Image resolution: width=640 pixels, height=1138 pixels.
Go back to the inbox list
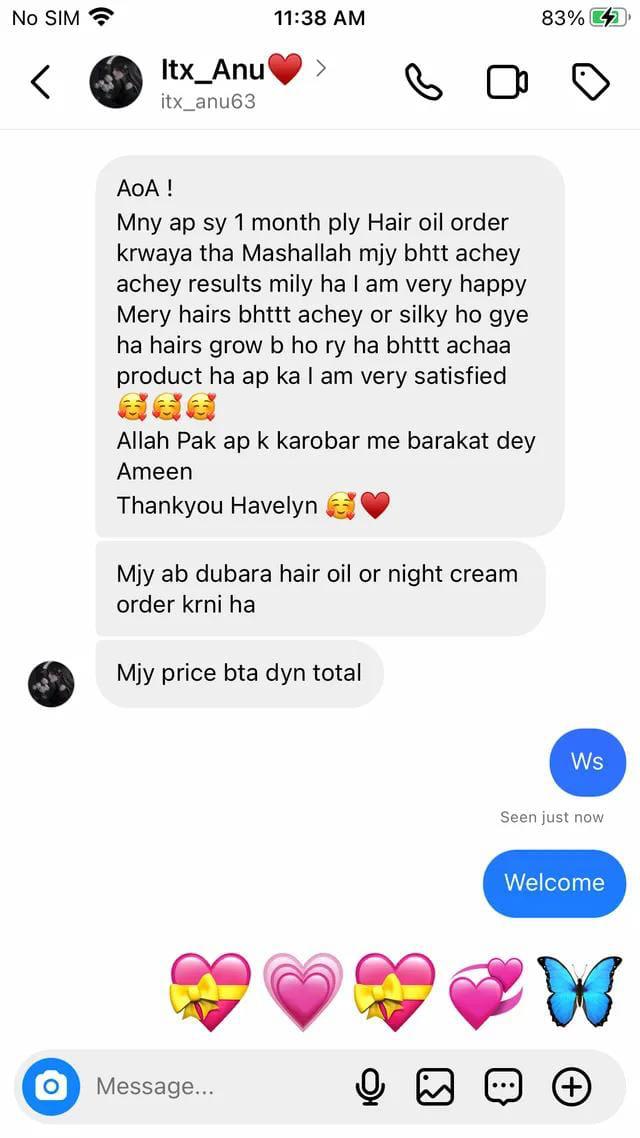tap(40, 82)
